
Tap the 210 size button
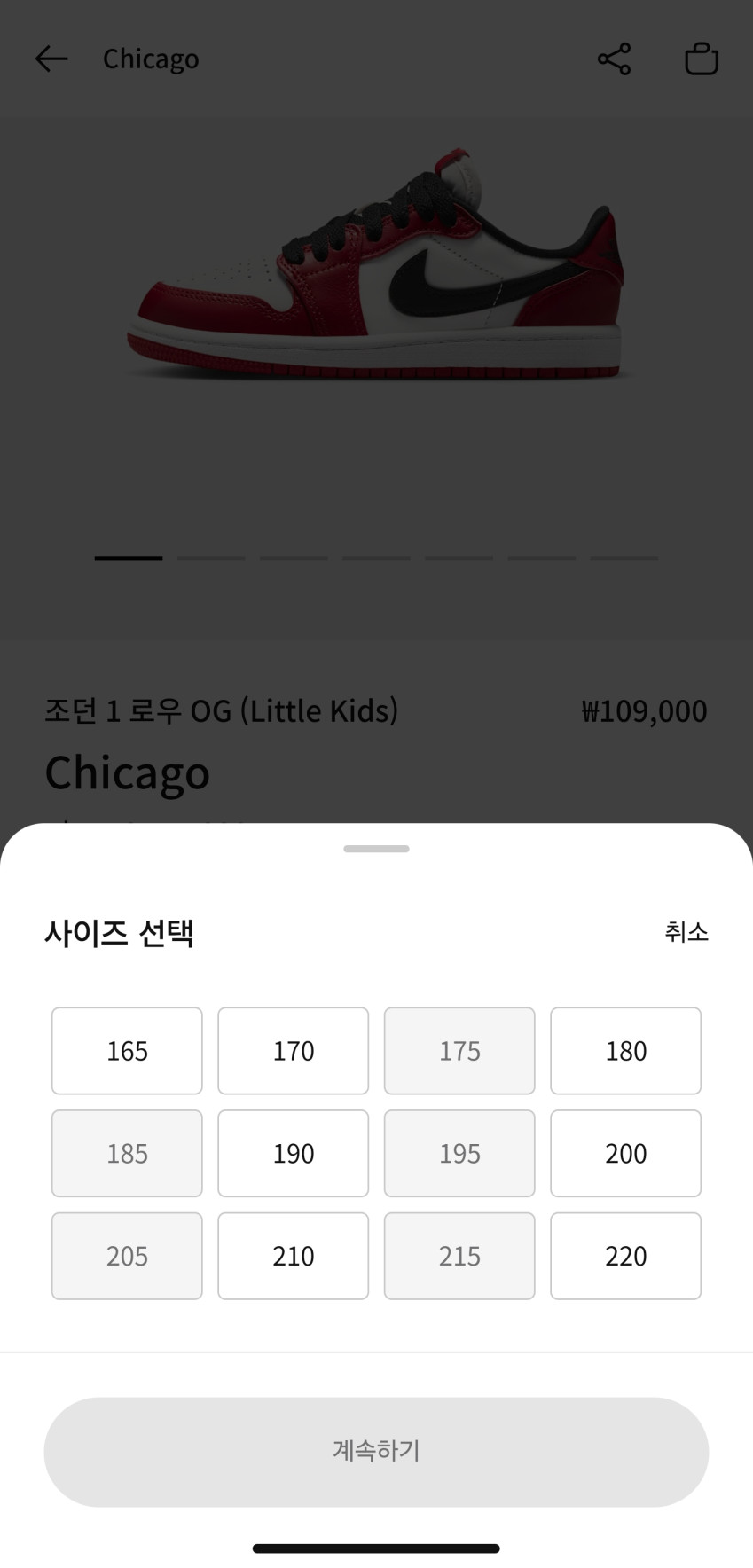coord(293,1256)
